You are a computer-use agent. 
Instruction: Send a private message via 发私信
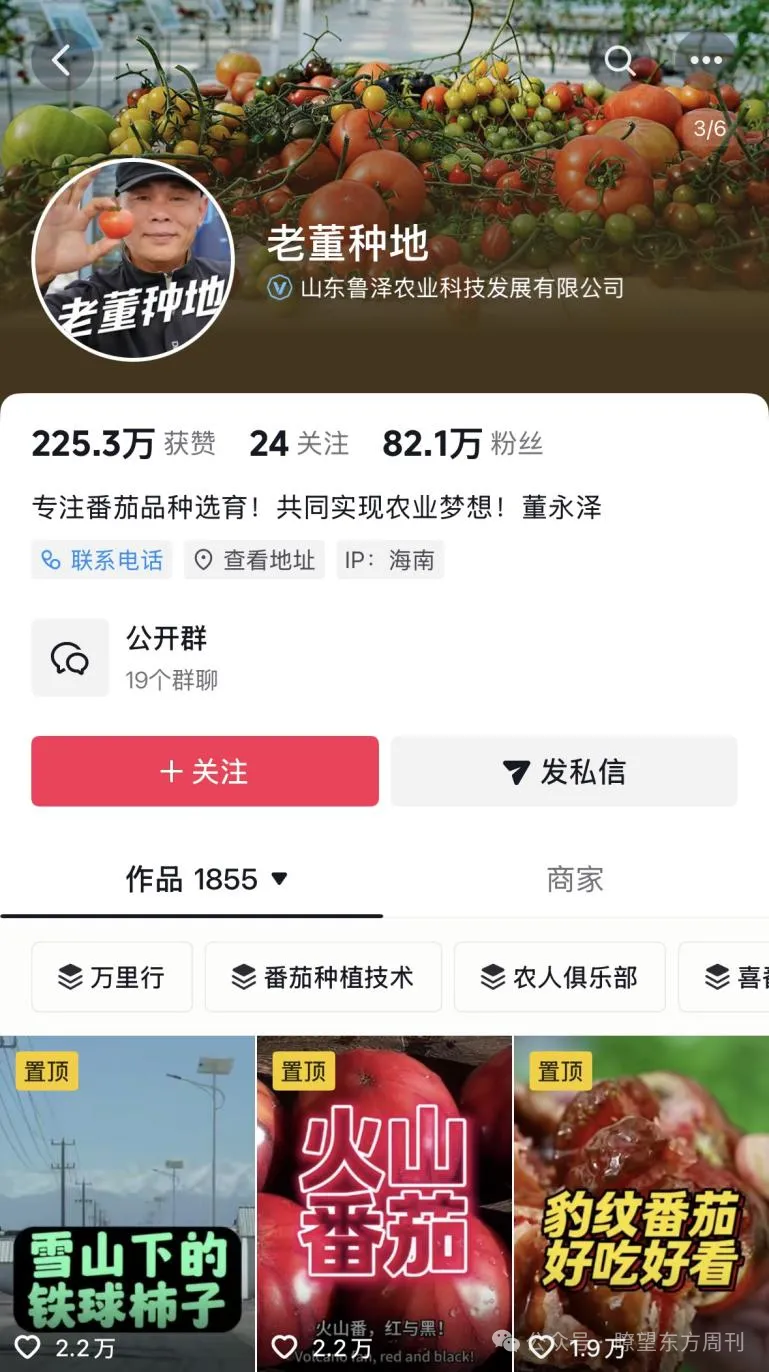click(x=564, y=771)
